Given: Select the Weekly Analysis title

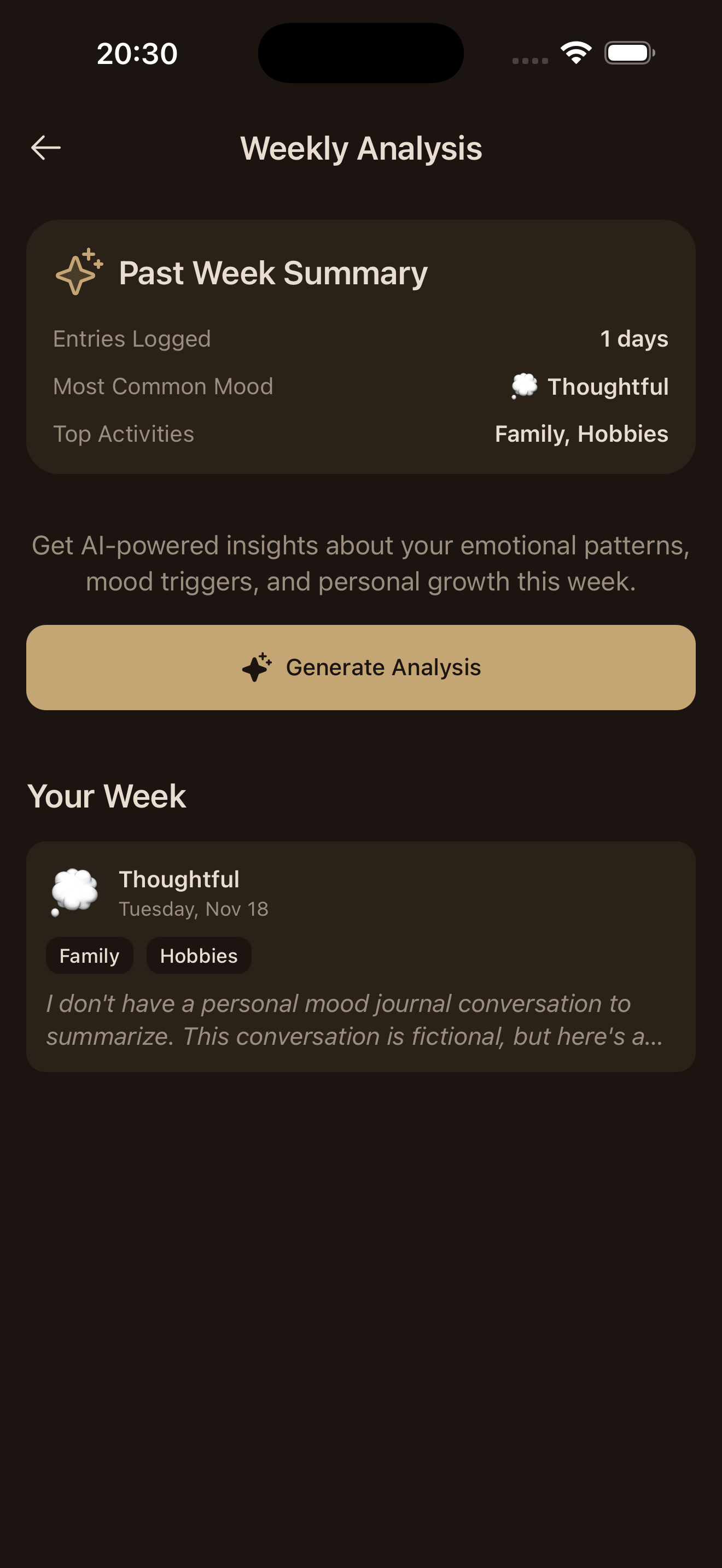Looking at the screenshot, I should pos(360,147).
